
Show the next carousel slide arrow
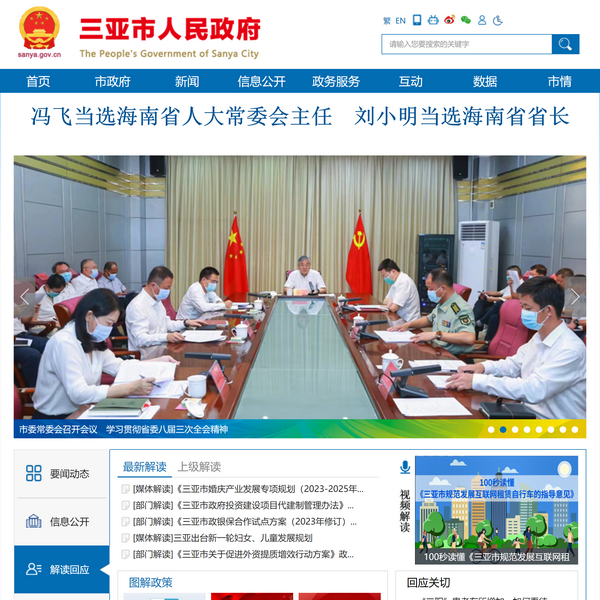pos(574,297)
